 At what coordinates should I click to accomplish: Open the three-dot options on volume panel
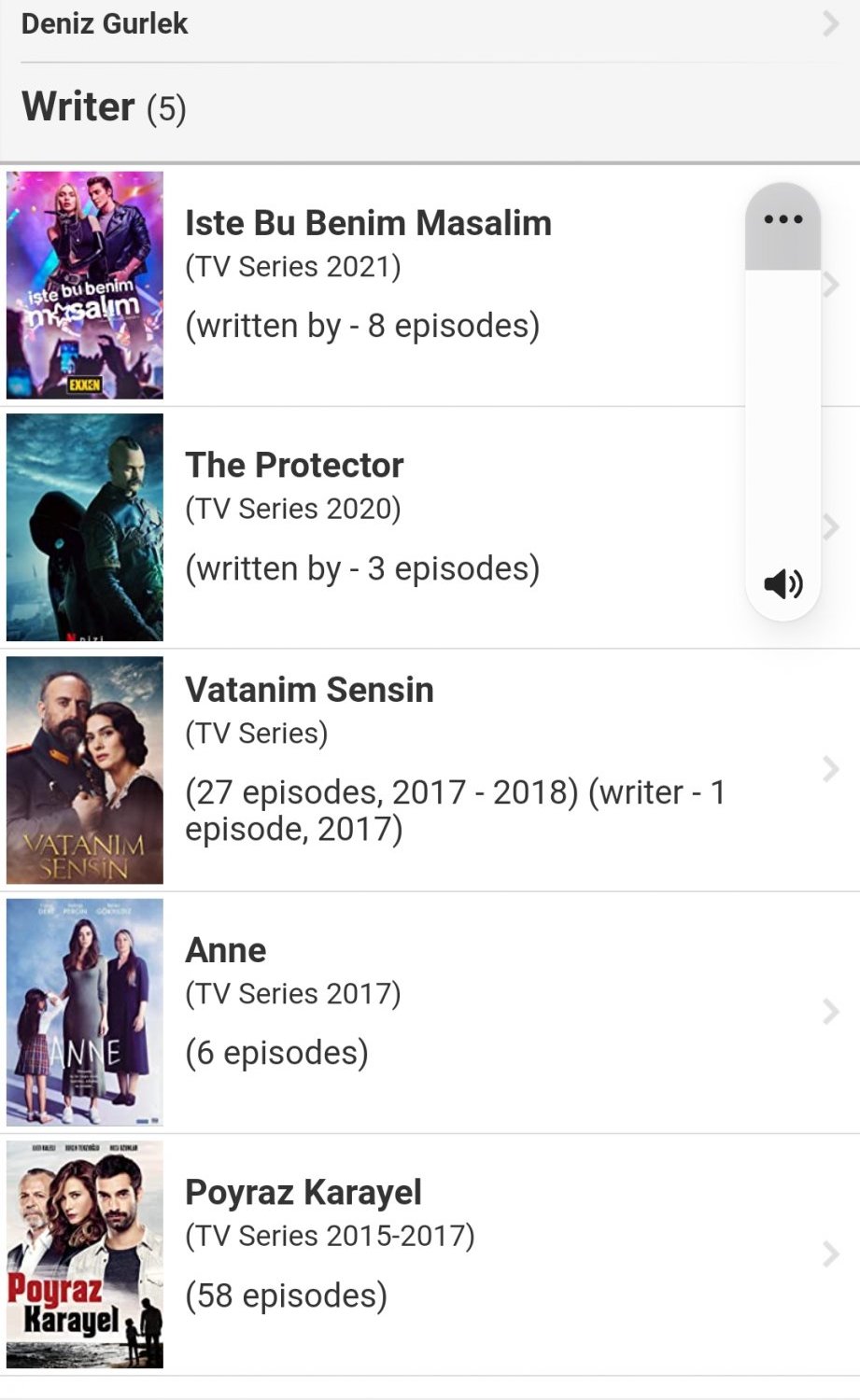(782, 220)
